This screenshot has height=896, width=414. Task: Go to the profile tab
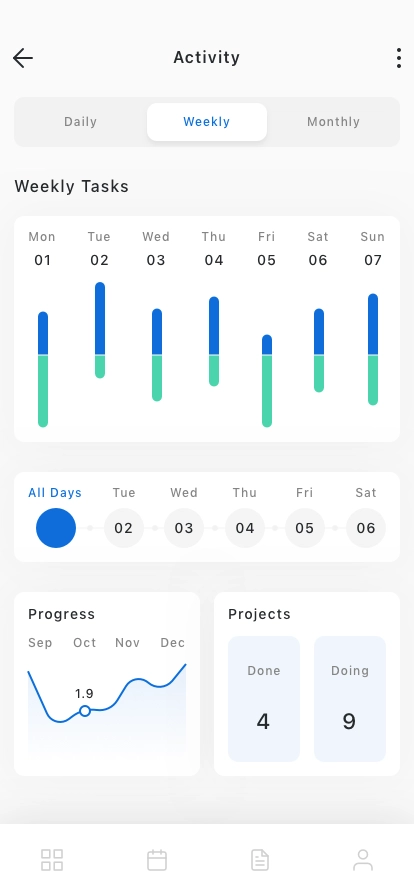363,860
